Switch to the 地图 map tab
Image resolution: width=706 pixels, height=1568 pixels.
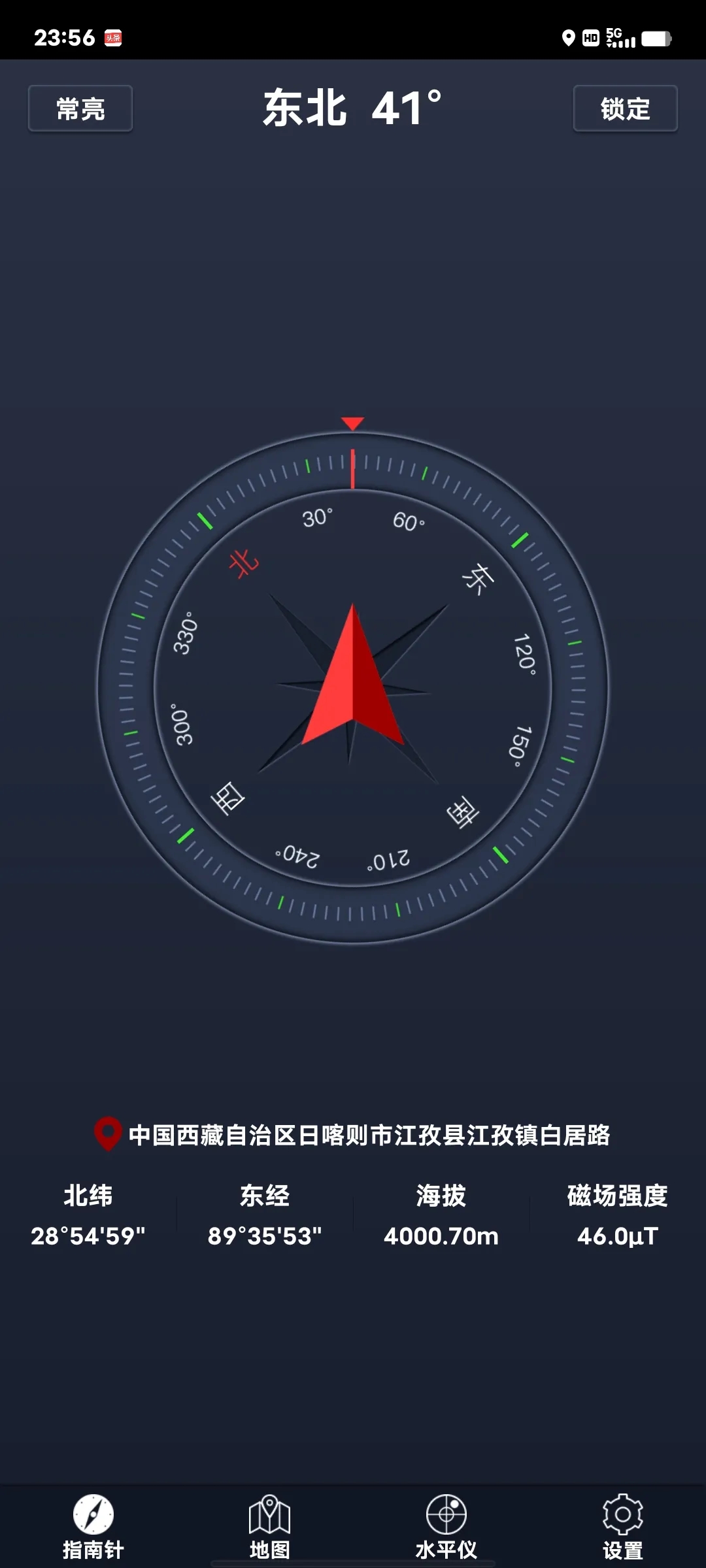[x=269, y=1526]
